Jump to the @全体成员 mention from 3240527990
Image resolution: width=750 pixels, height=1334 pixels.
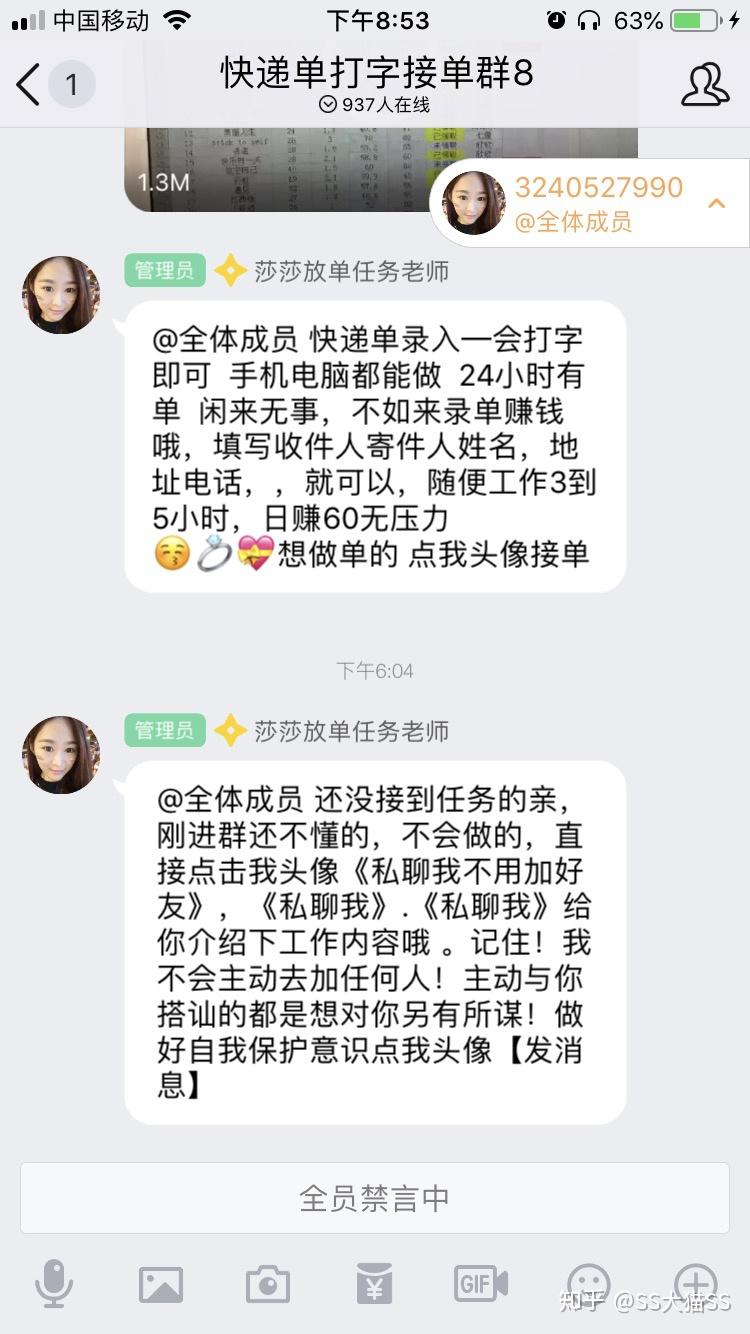tap(590, 203)
